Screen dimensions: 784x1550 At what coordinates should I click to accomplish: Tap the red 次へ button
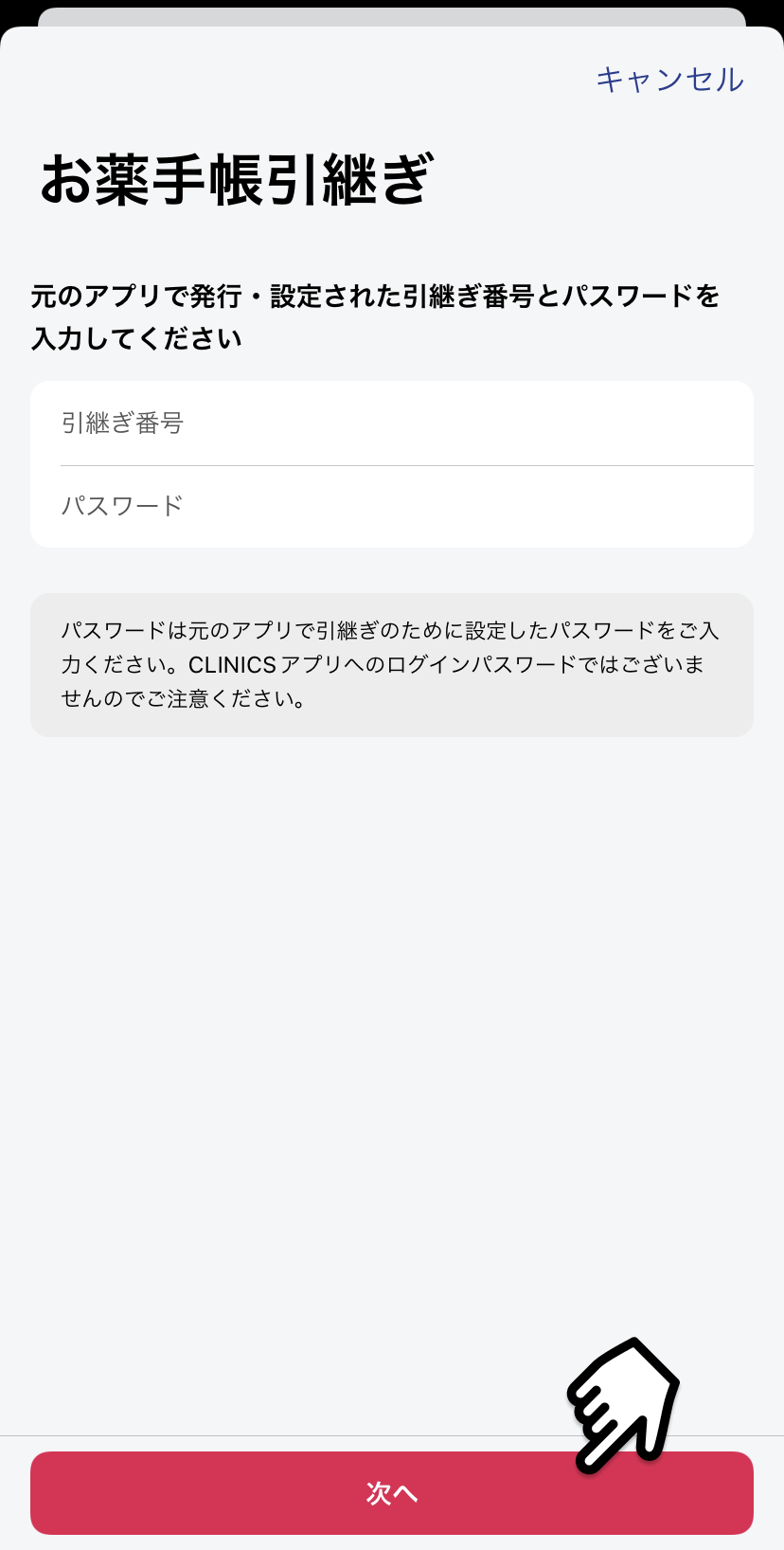(392, 1493)
